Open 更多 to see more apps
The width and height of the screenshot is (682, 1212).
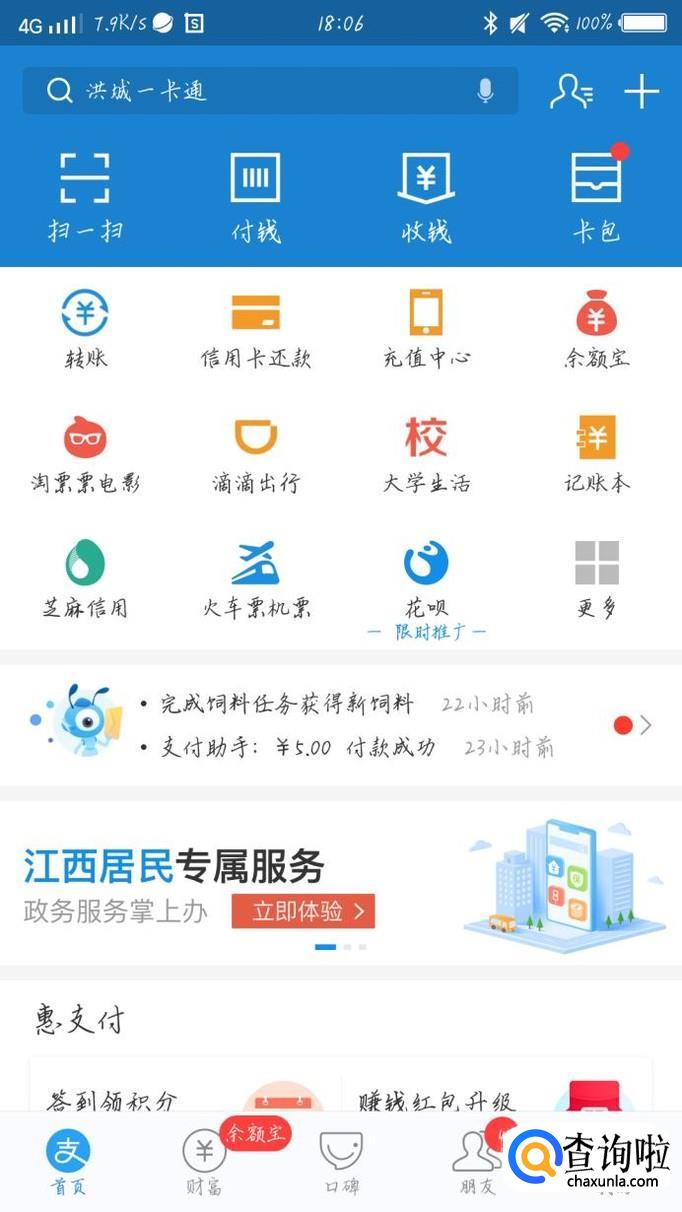tap(597, 580)
